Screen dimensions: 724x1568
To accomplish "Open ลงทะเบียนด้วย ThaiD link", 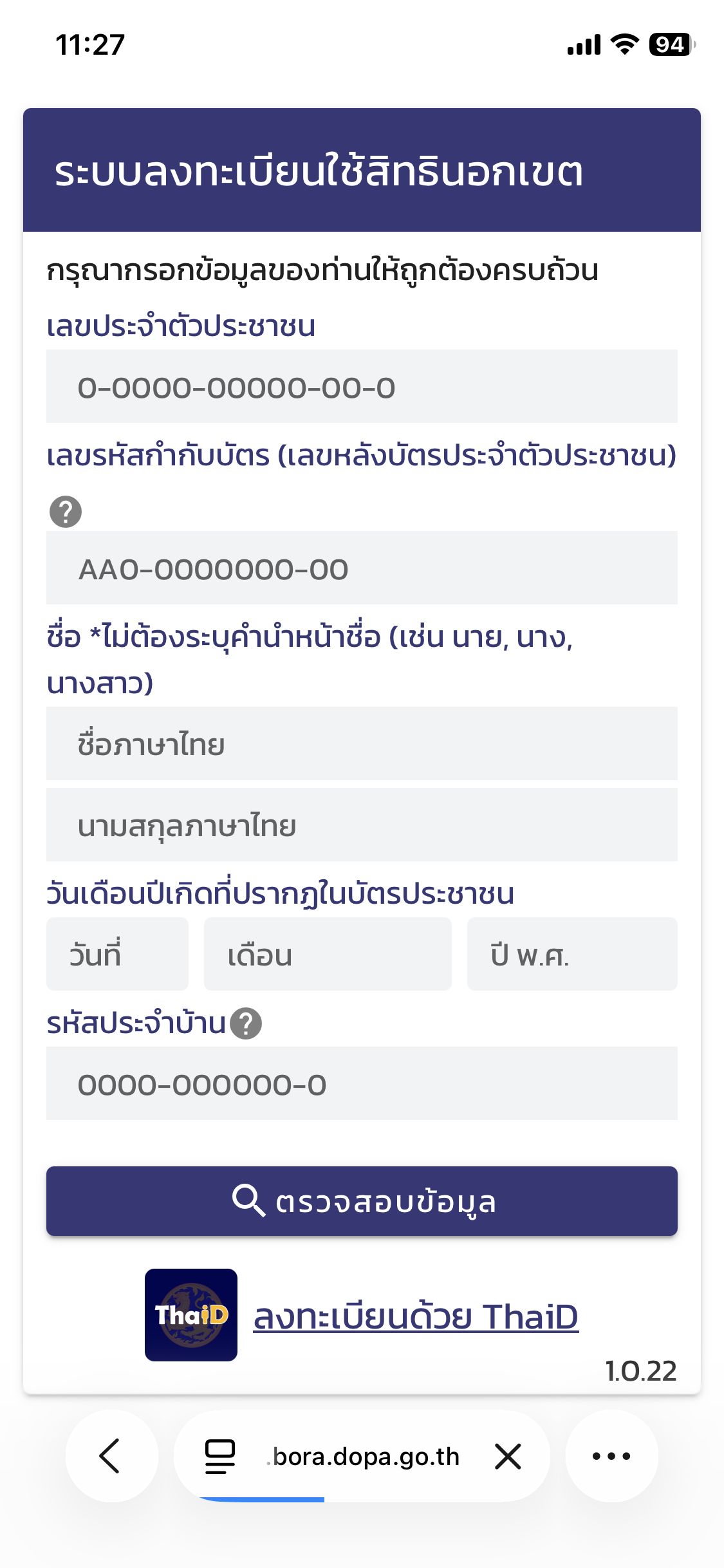I will pos(416,1316).
